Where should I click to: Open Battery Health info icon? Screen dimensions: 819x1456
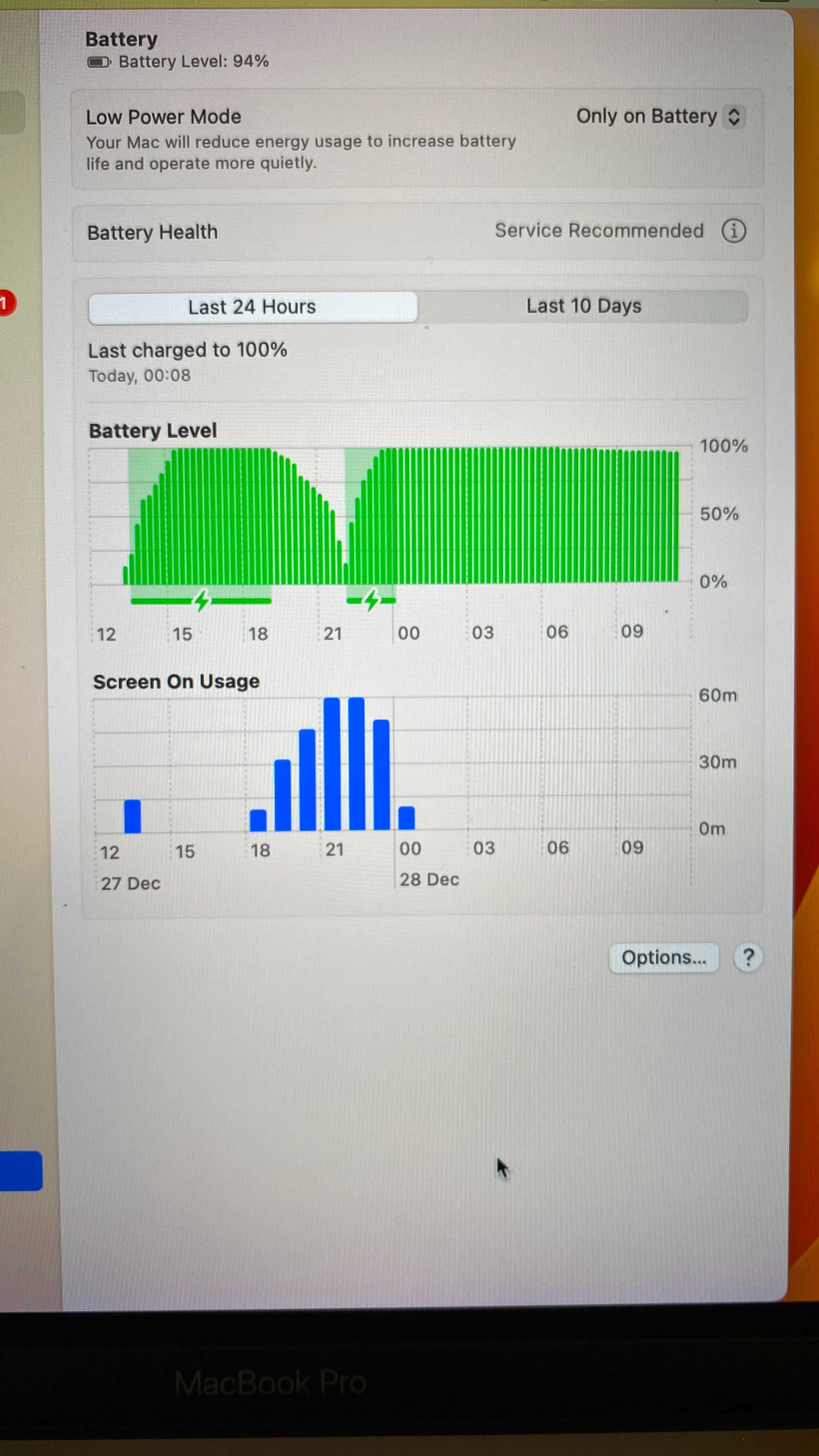tap(733, 231)
